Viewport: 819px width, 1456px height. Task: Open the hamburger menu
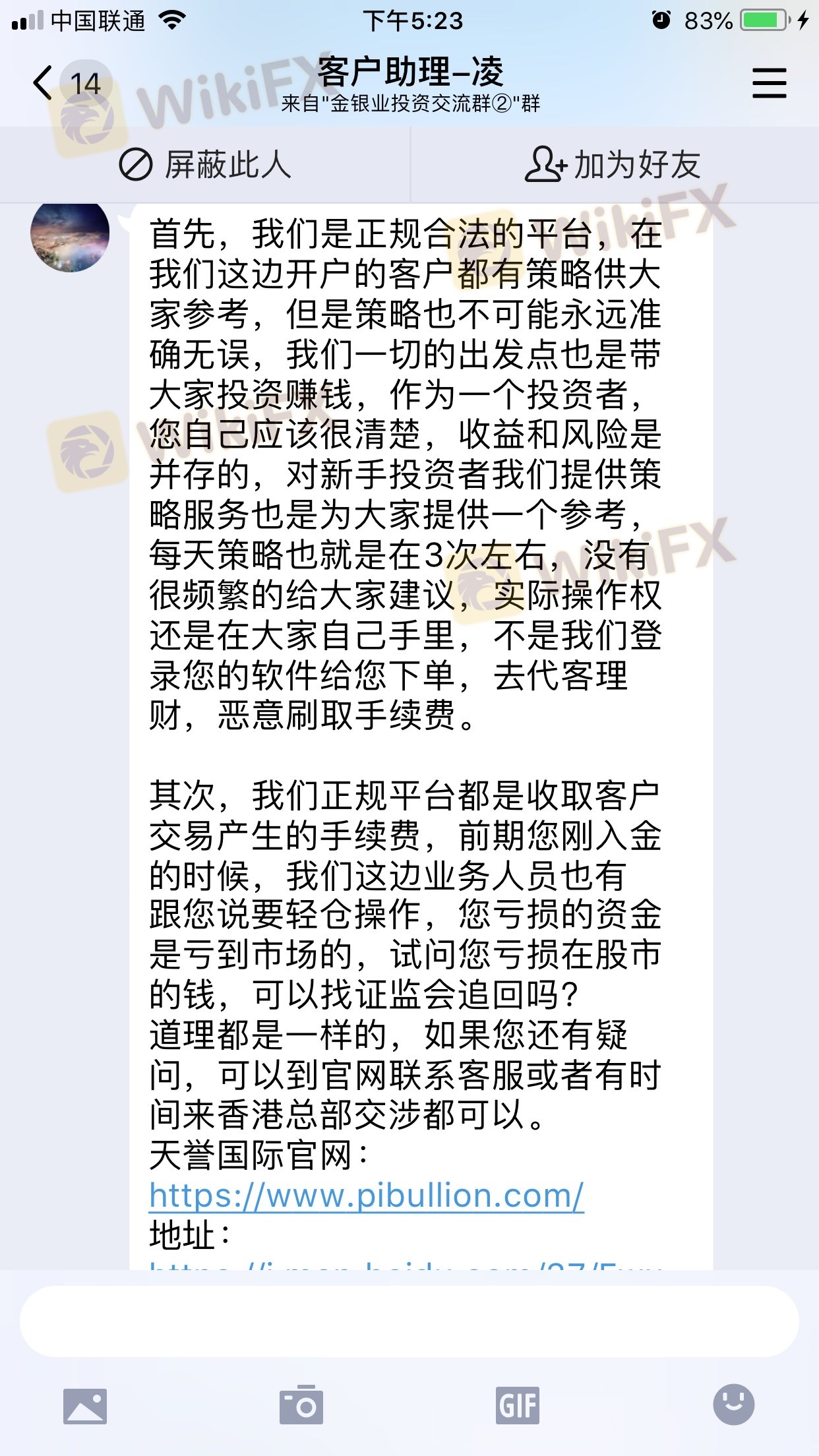[769, 83]
